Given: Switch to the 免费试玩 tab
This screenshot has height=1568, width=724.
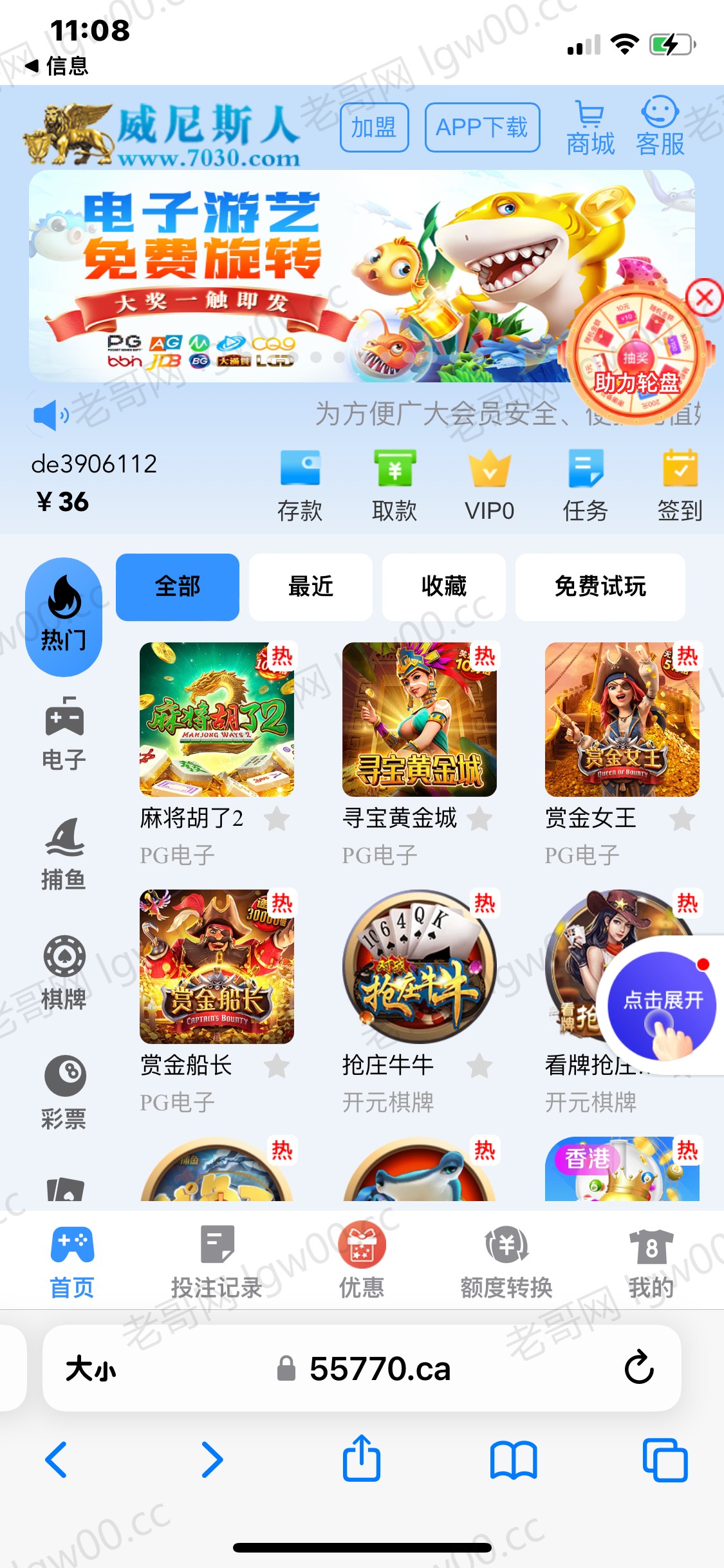Looking at the screenshot, I should (x=600, y=587).
